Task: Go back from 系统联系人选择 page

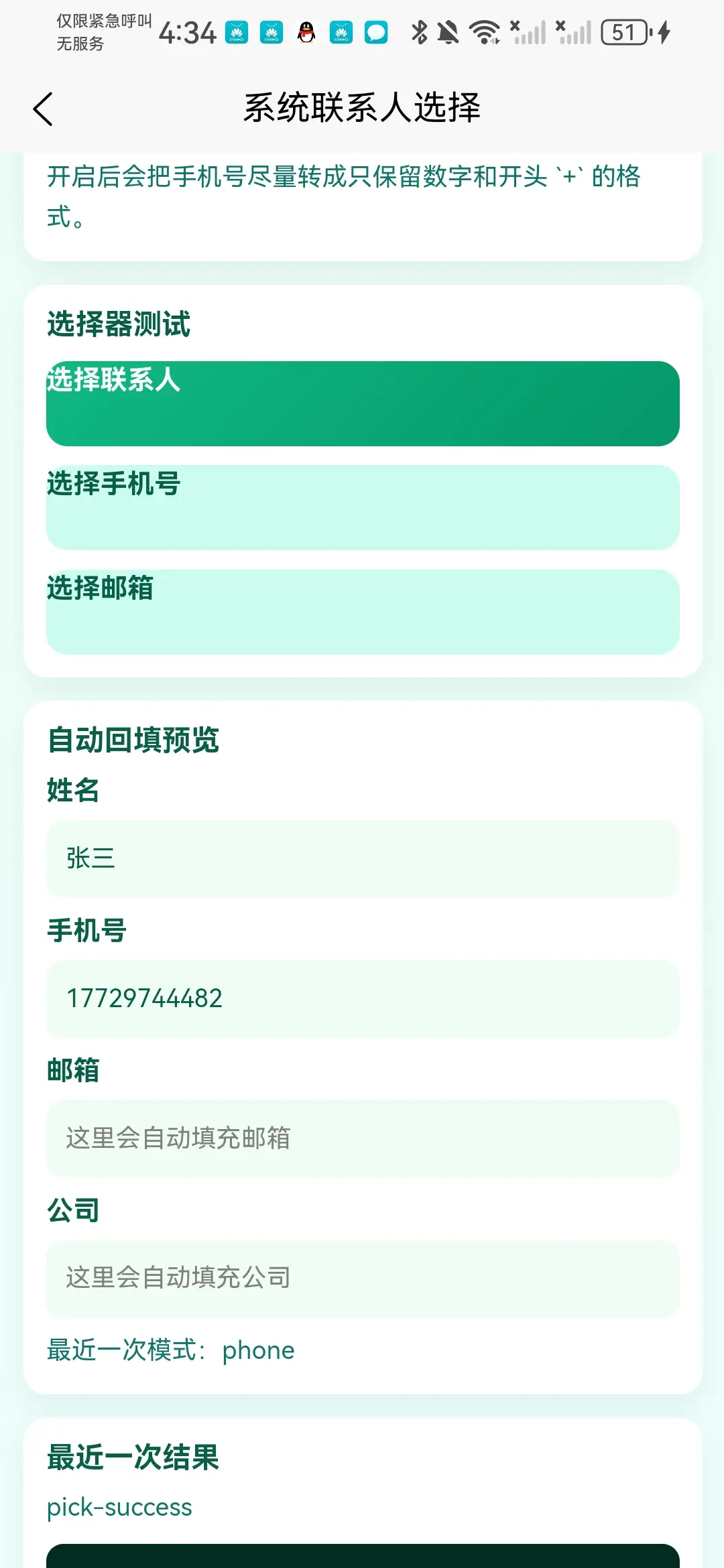Action: [x=43, y=109]
